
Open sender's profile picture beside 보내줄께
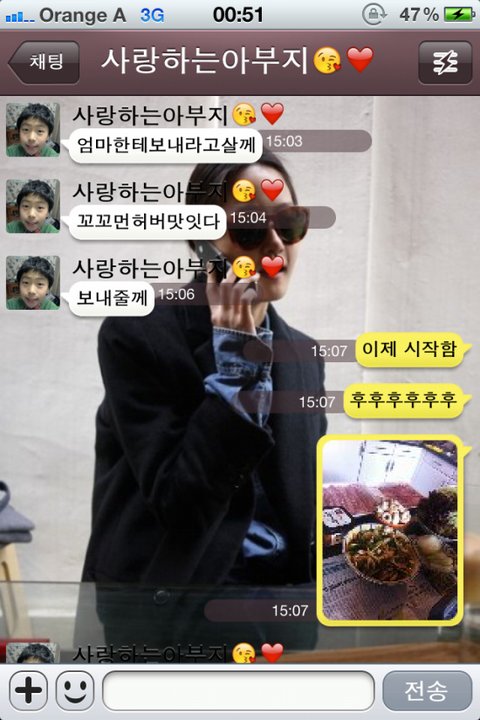click(x=33, y=283)
